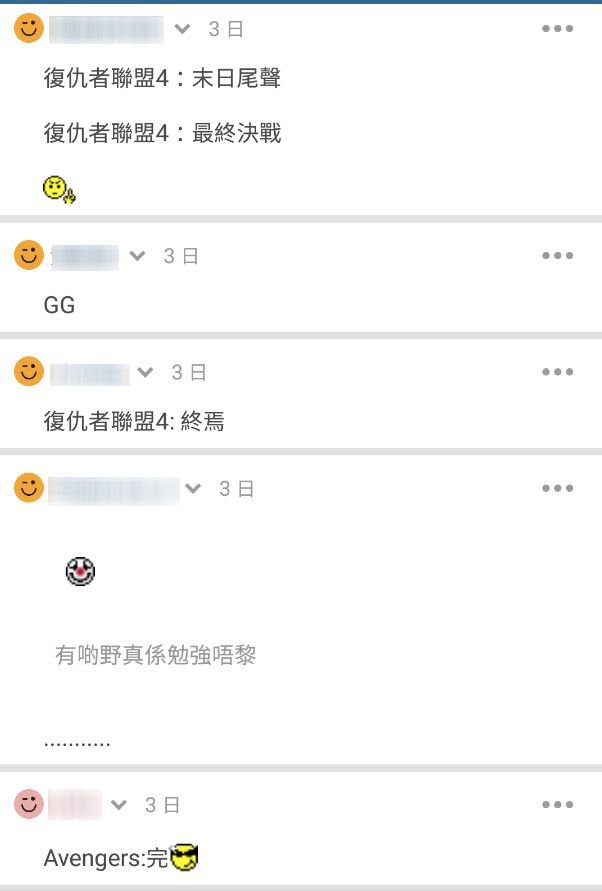Expand user dropdown on the GG comment
Viewport: 602px width, 891px height.
pos(137,257)
